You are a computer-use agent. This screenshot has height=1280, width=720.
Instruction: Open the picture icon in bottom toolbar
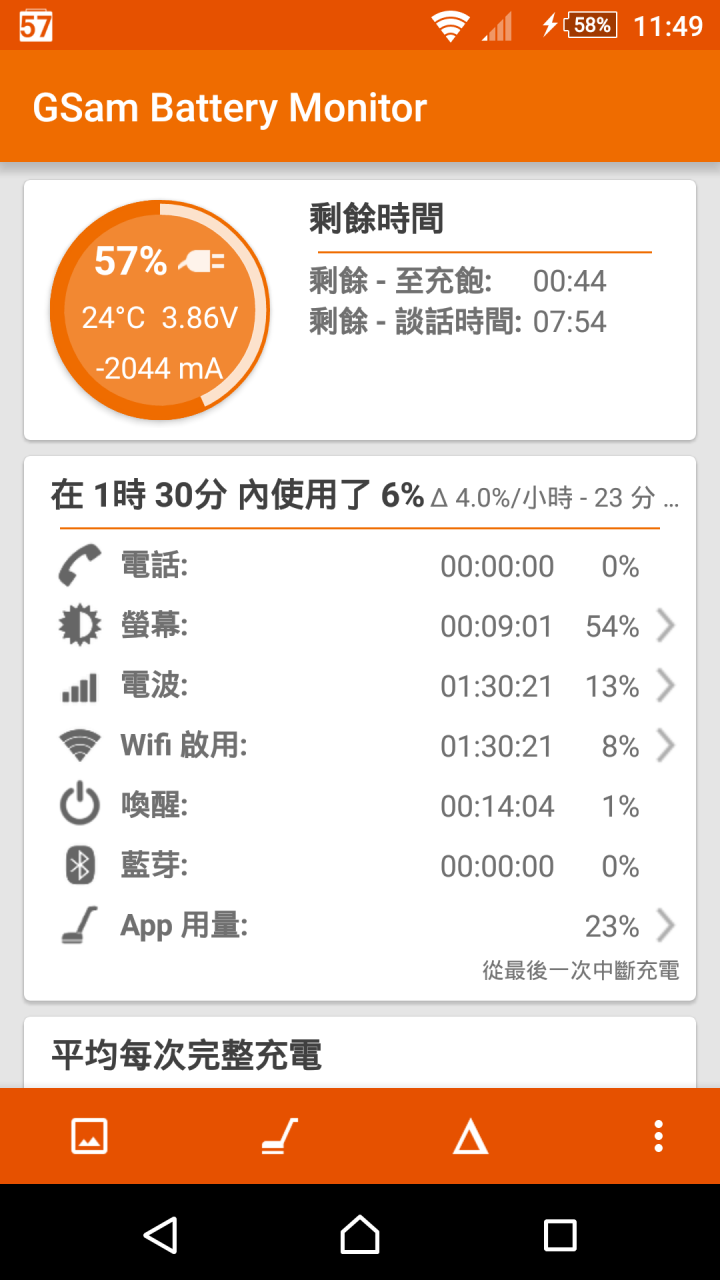pos(89,1136)
